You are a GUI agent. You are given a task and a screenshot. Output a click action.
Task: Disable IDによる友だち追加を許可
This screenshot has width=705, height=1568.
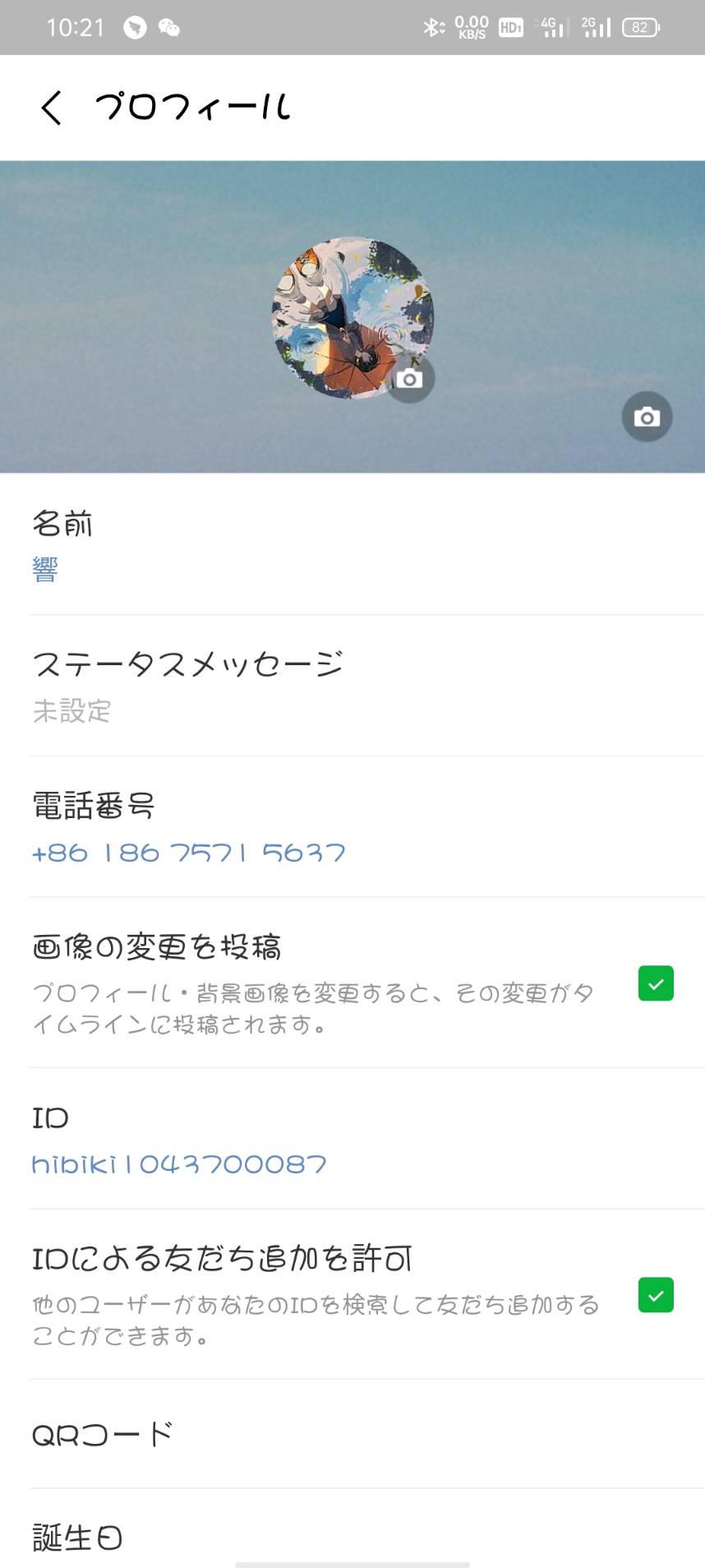point(656,1295)
